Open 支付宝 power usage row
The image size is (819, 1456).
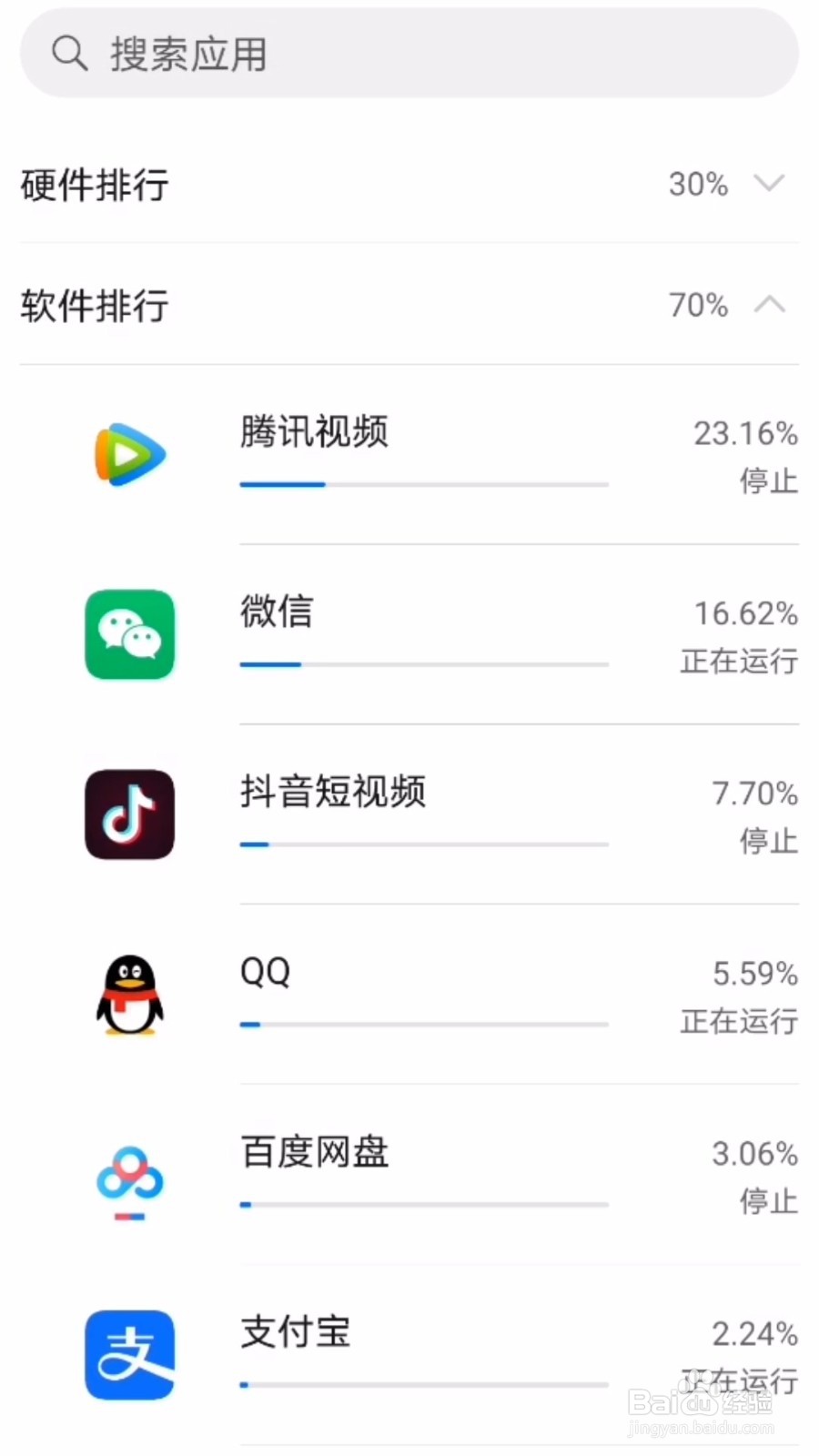point(409,1356)
